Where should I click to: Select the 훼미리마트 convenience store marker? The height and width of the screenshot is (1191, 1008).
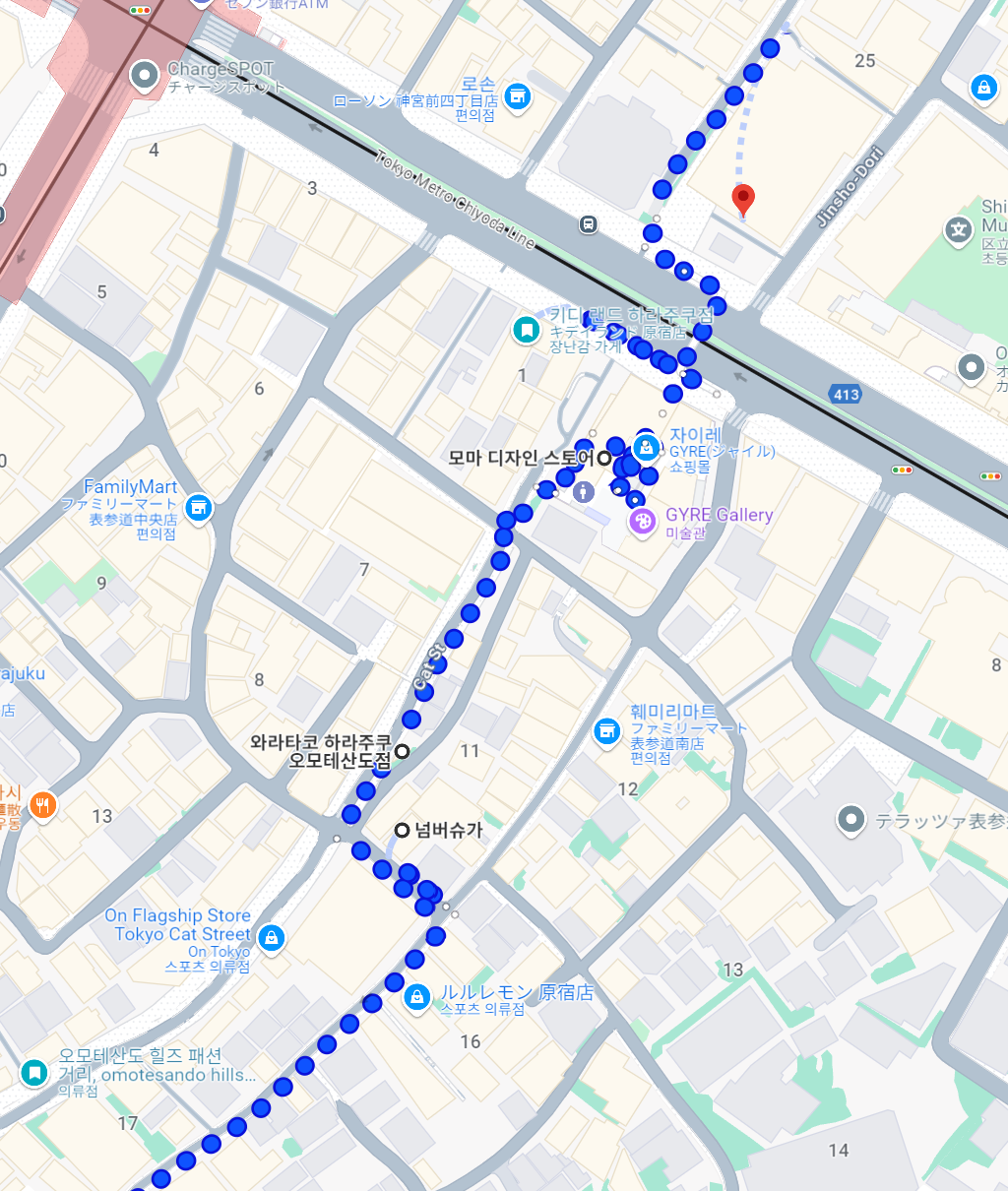tap(607, 731)
